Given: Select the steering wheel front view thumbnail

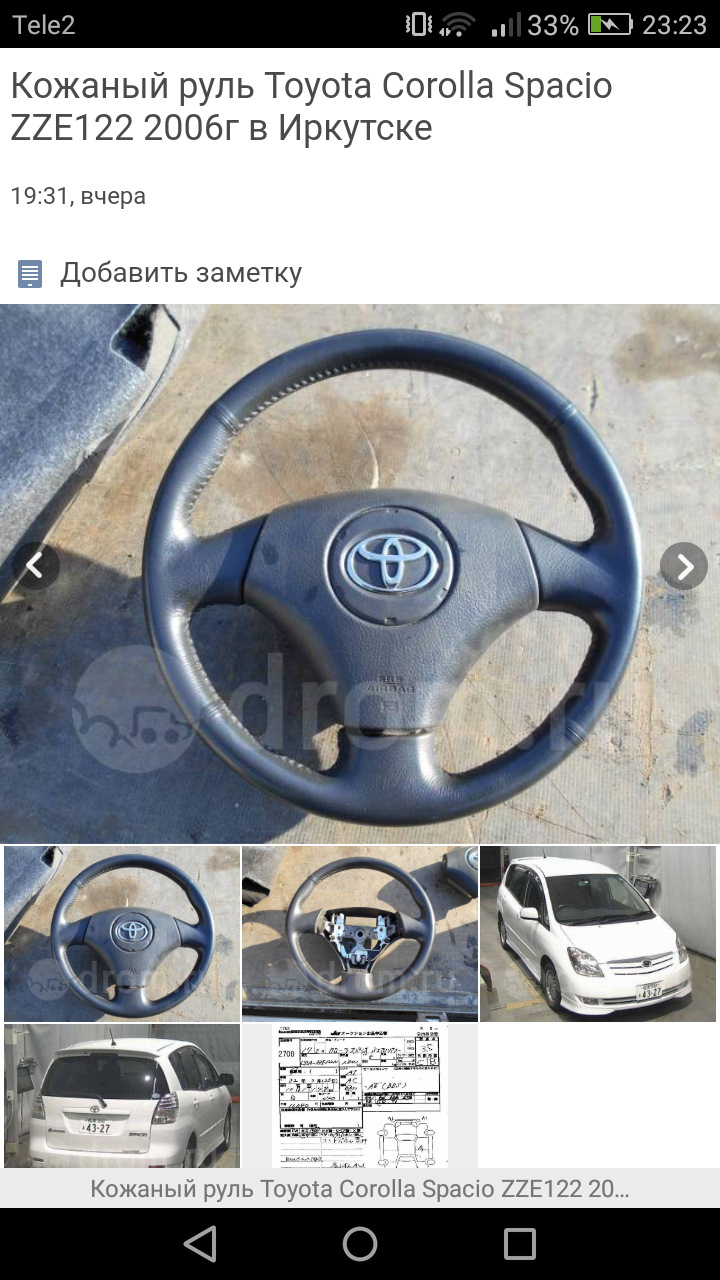Looking at the screenshot, I should [122, 933].
